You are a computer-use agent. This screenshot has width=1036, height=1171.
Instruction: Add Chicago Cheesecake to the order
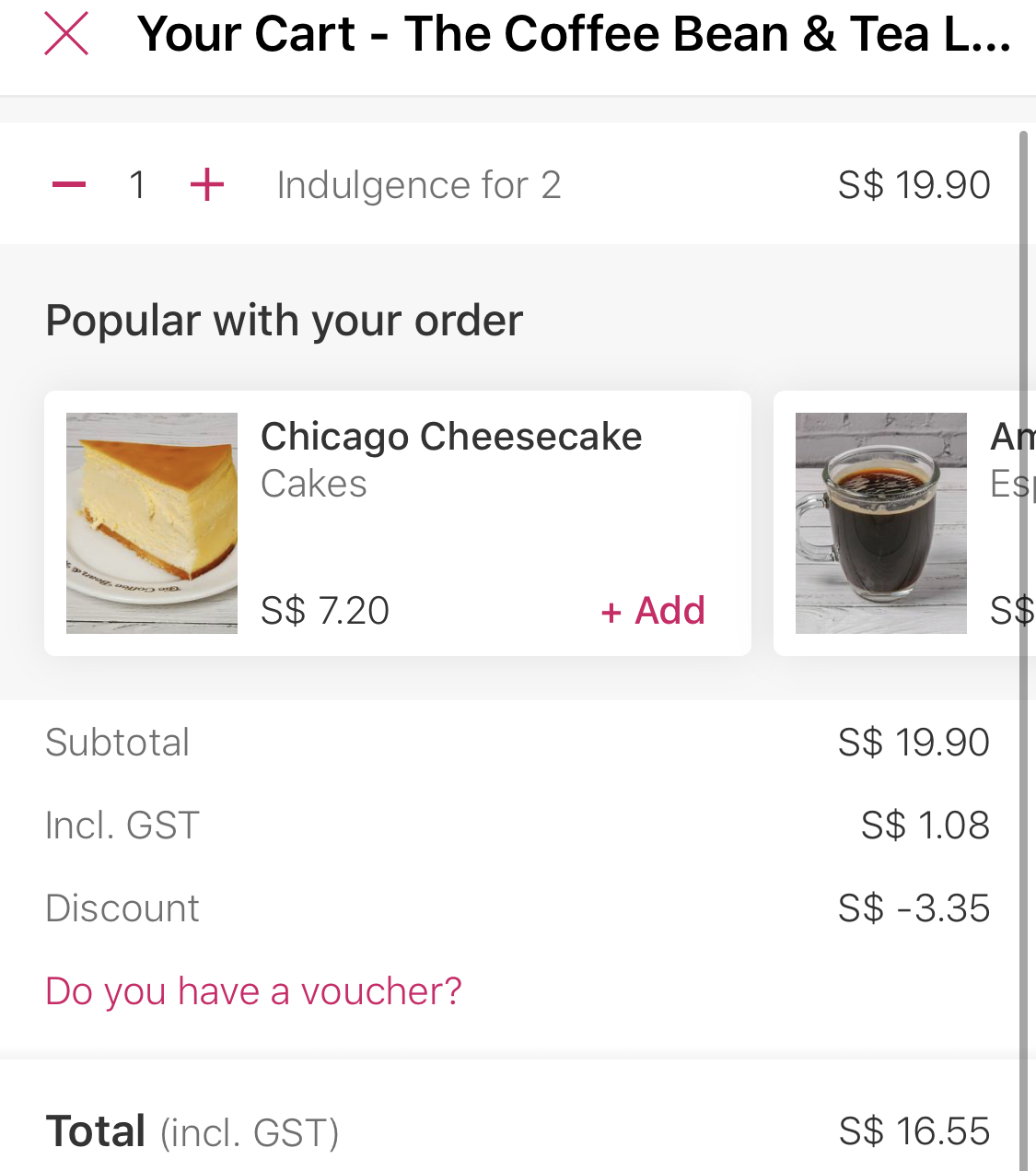pos(653,611)
